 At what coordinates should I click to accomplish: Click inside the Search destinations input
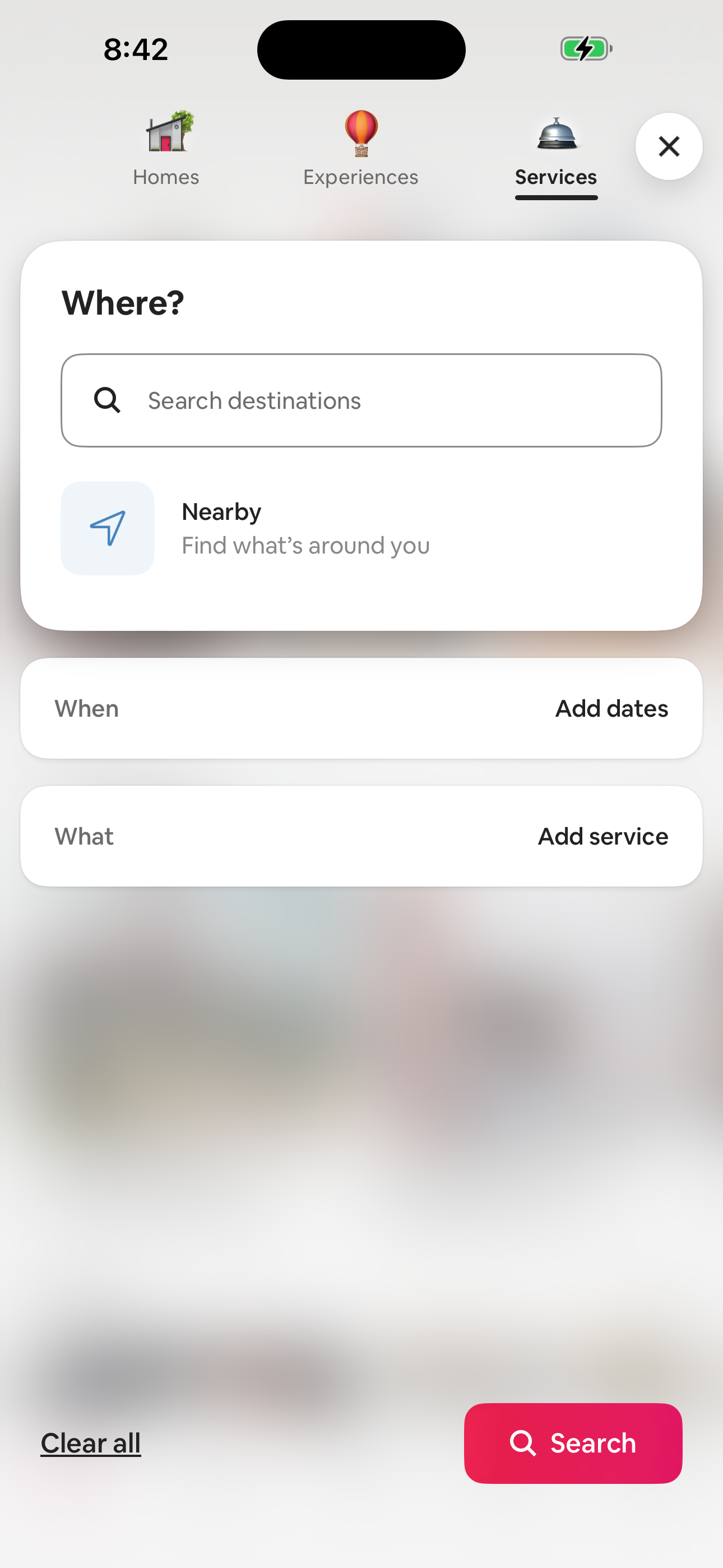click(361, 400)
